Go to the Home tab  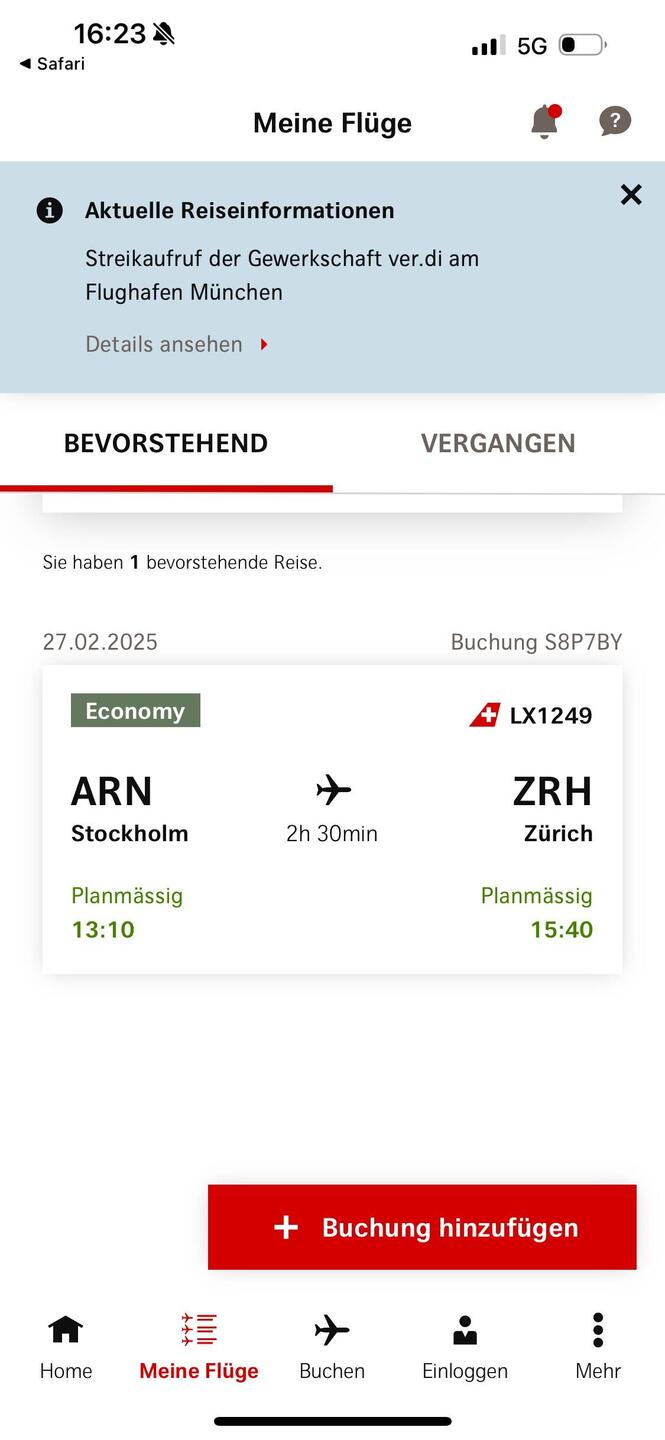(x=66, y=1347)
